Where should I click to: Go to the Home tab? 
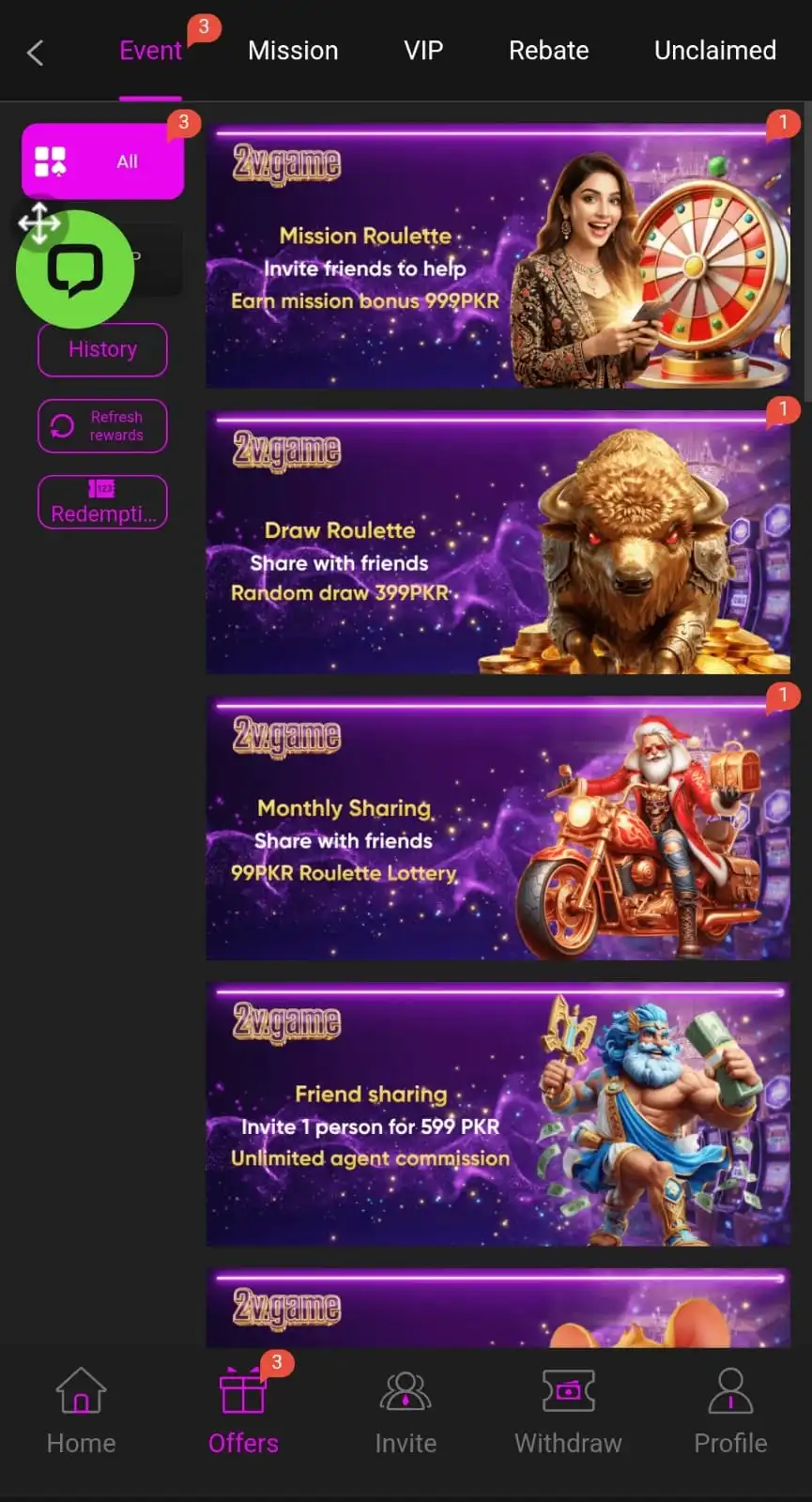[81, 1410]
